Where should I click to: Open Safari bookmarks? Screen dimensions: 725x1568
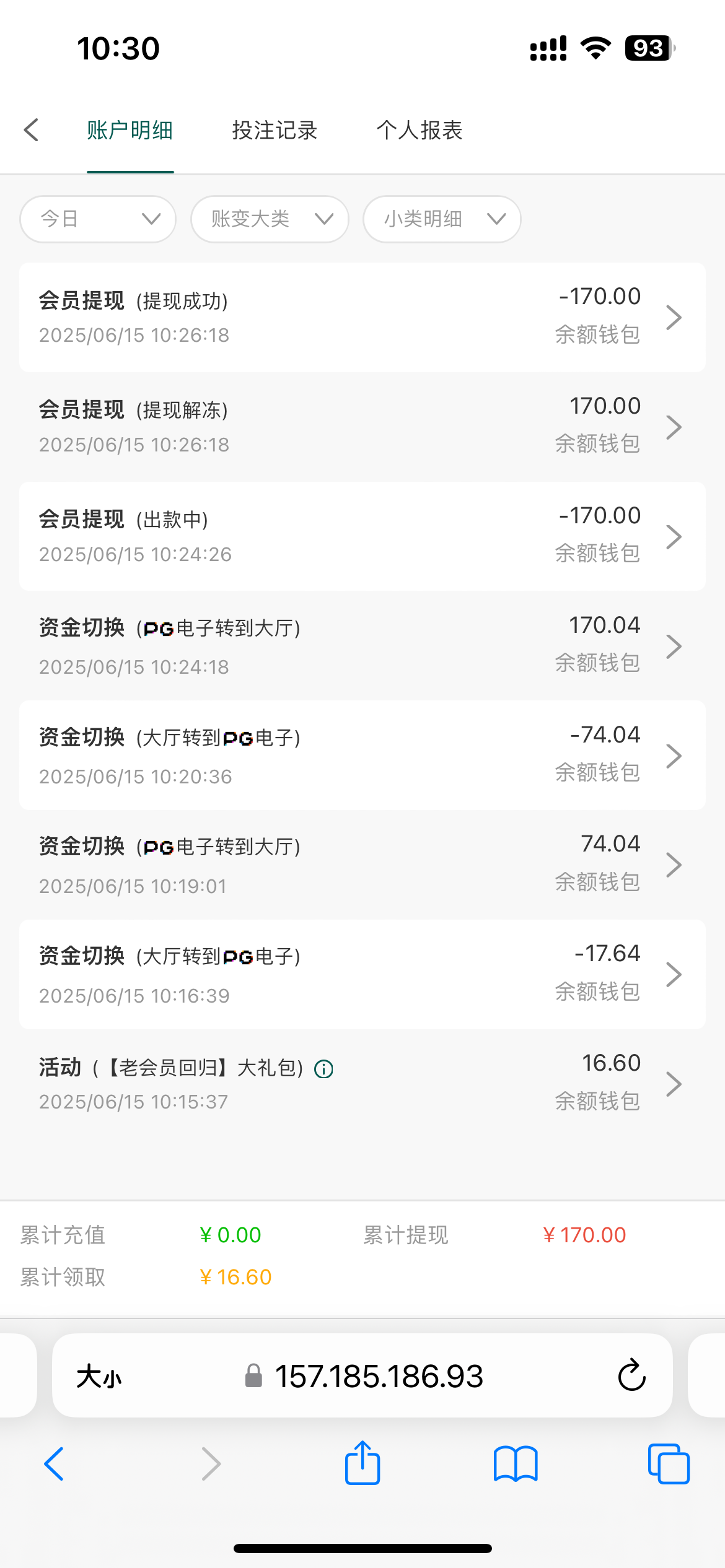[515, 1463]
